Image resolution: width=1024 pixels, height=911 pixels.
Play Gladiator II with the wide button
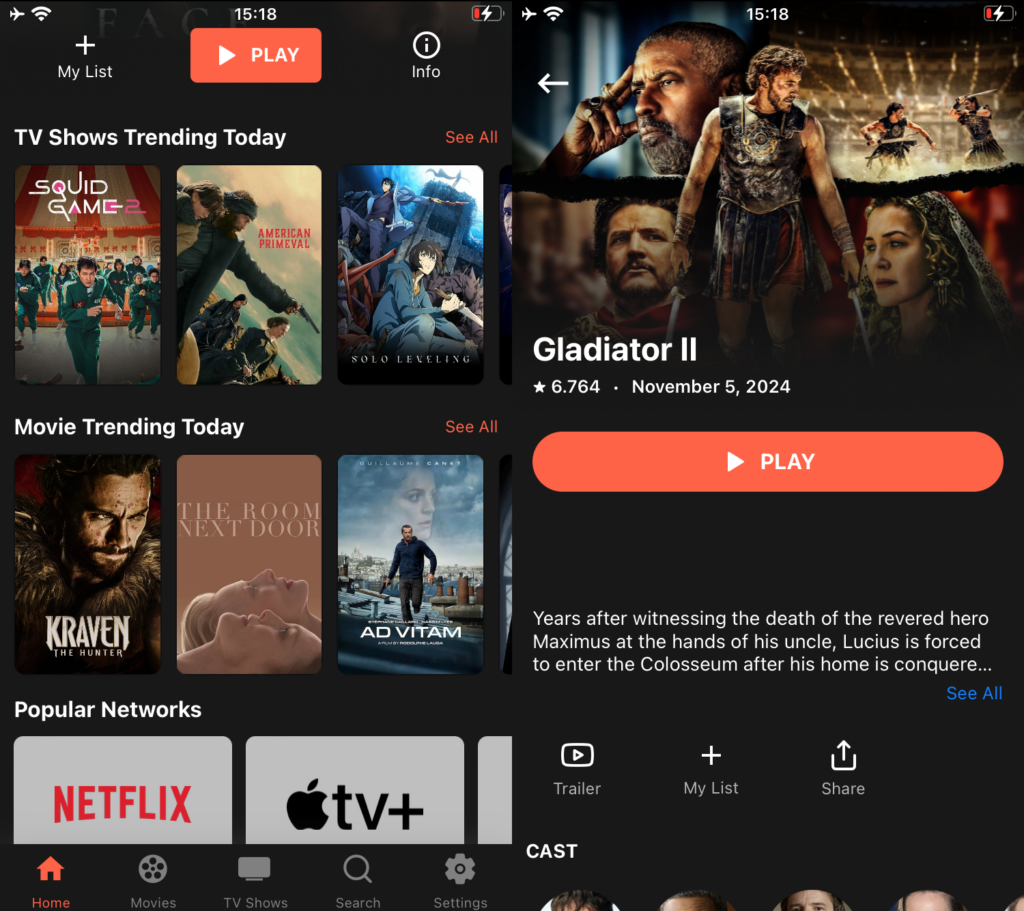(x=767, y=461)
